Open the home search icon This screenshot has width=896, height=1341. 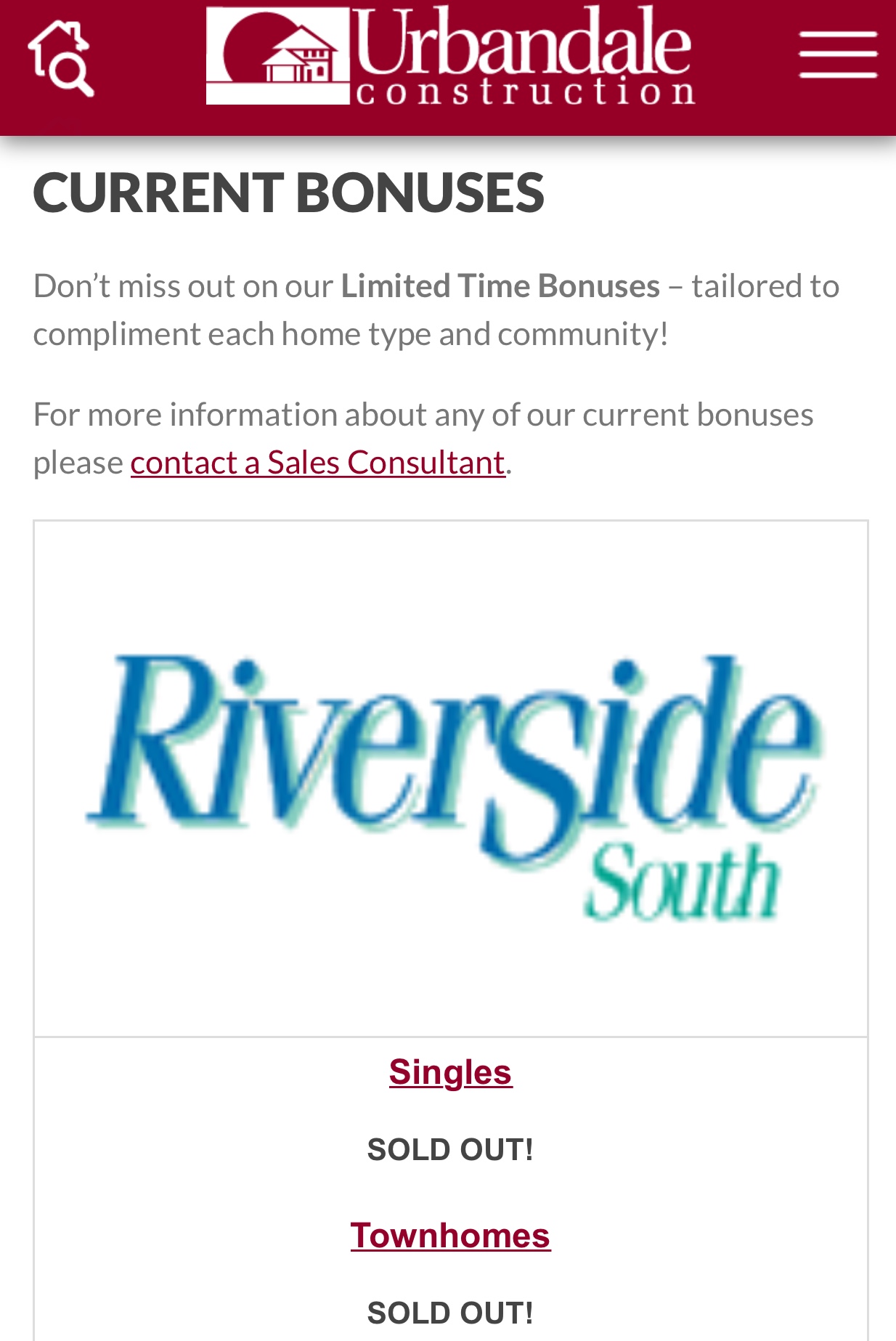click(x=61, y=58)
